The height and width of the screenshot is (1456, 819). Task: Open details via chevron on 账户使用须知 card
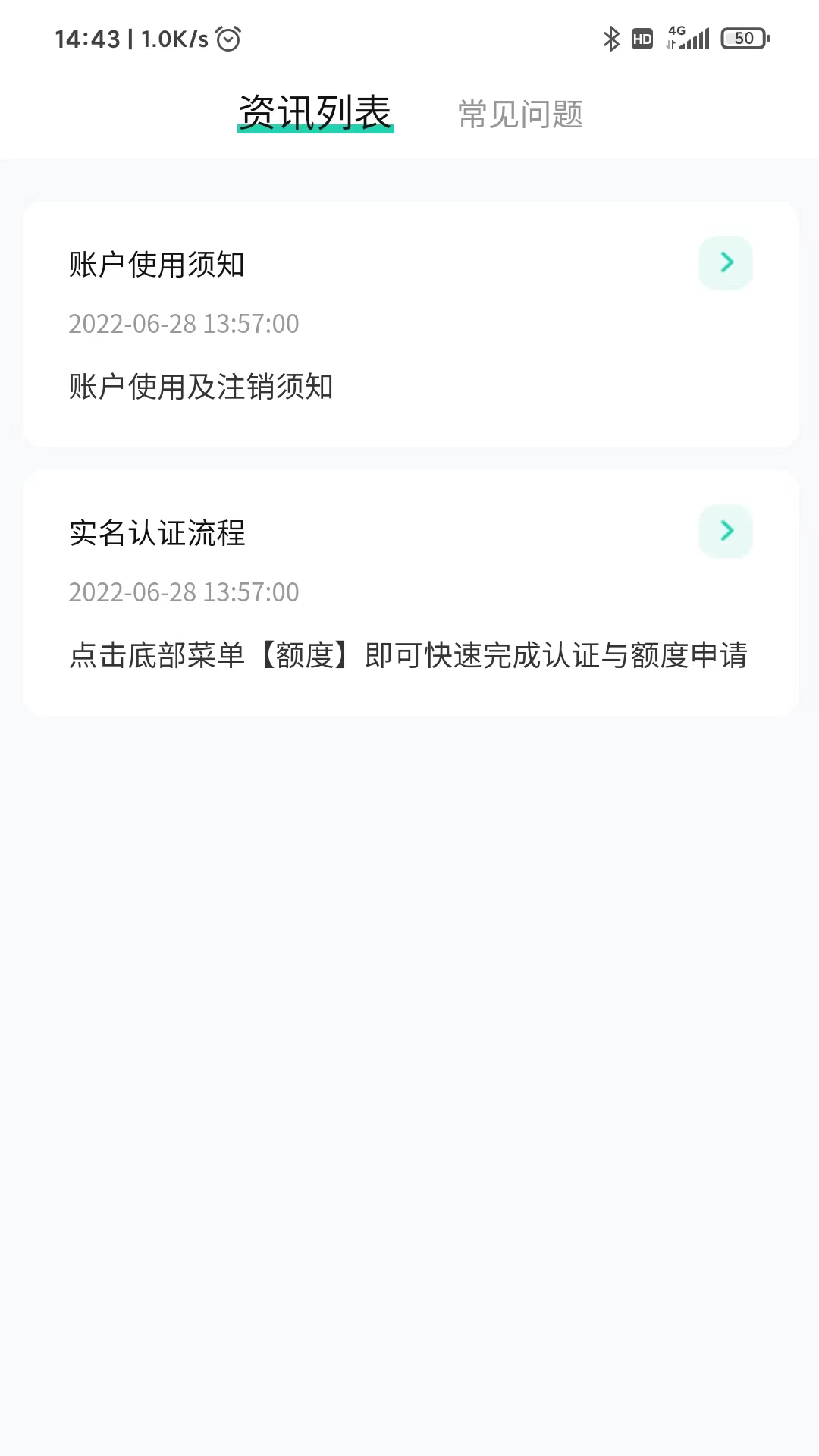pos(725,262)
